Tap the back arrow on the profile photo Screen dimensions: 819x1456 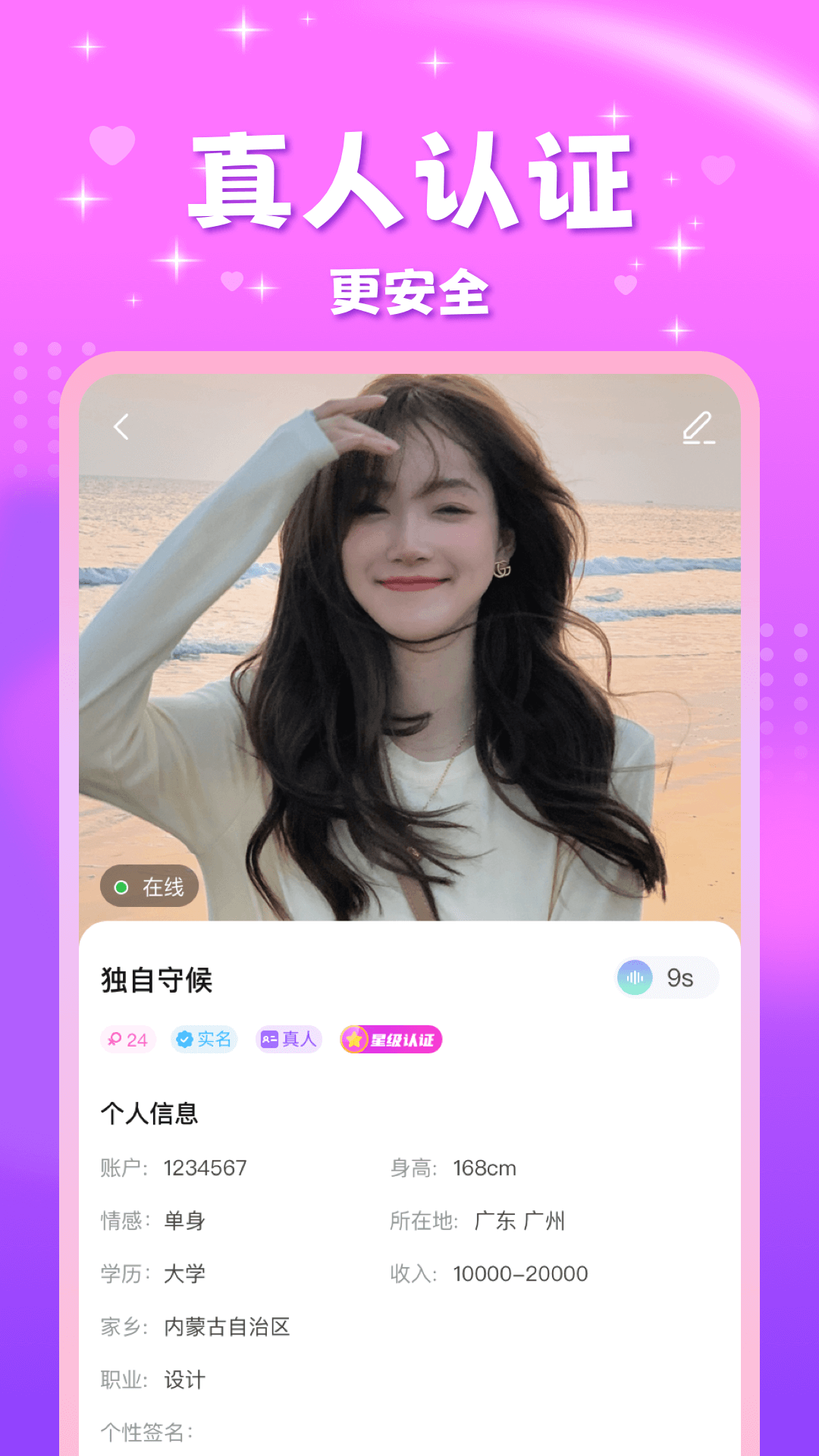[121, 428]
